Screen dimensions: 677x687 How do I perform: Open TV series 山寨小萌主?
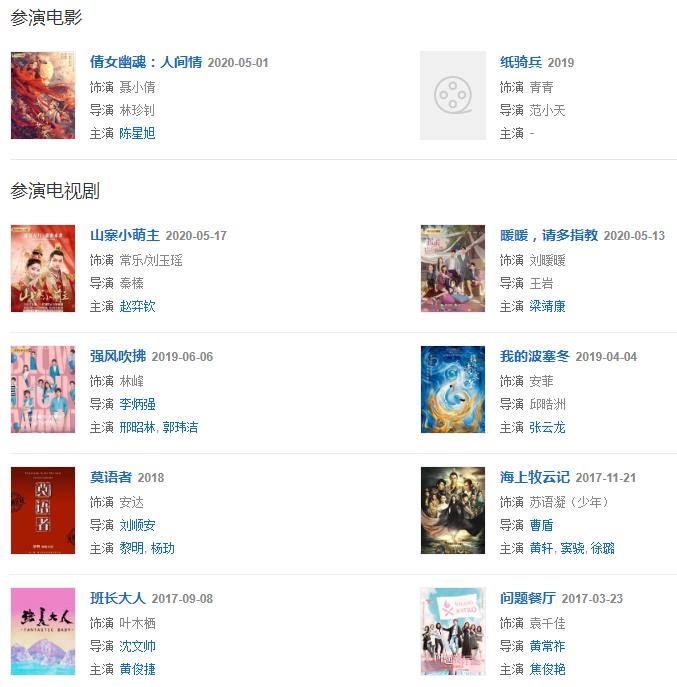click(x=125, y=235)
